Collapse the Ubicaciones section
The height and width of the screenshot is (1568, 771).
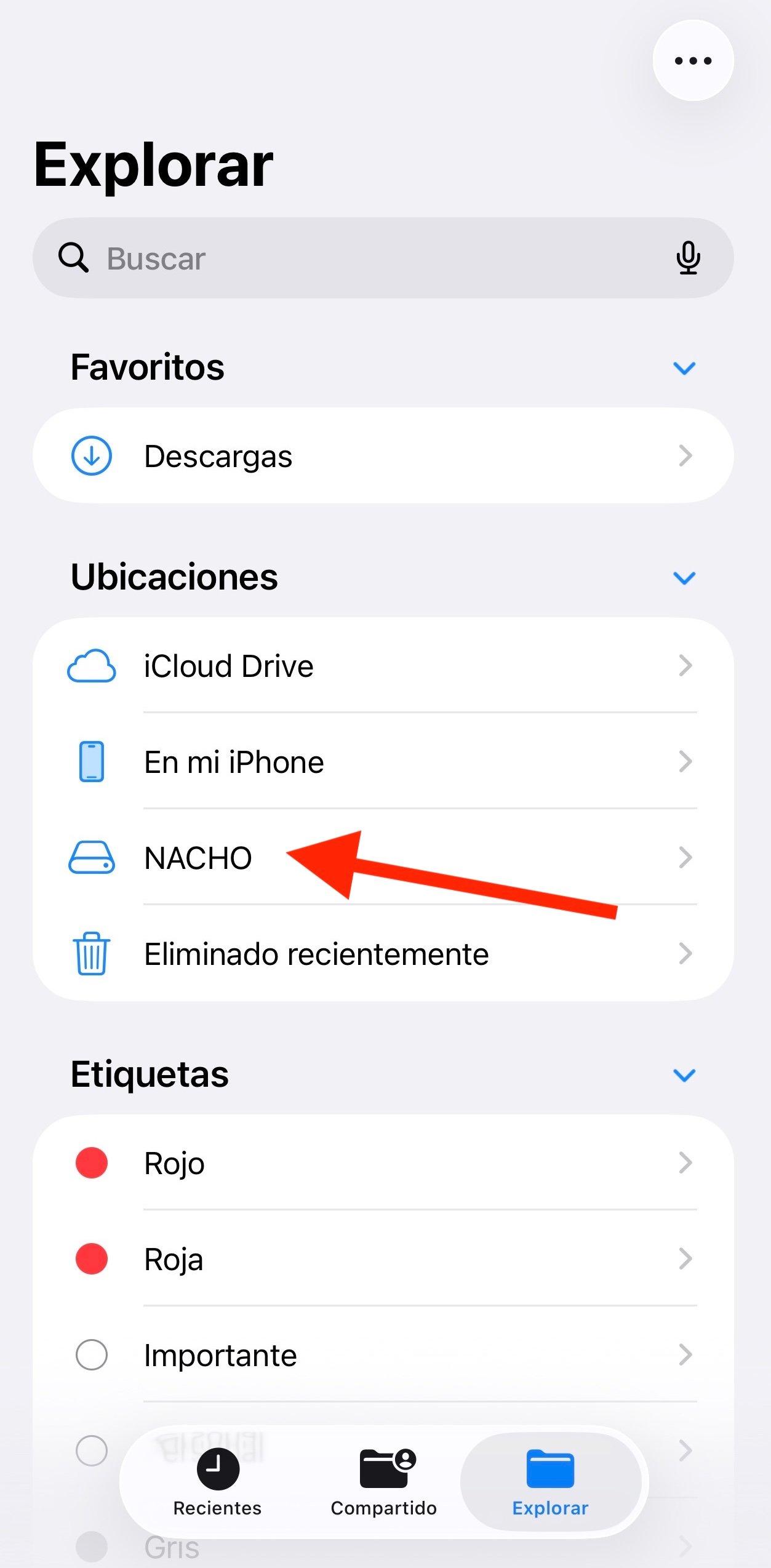pos(684,578)
